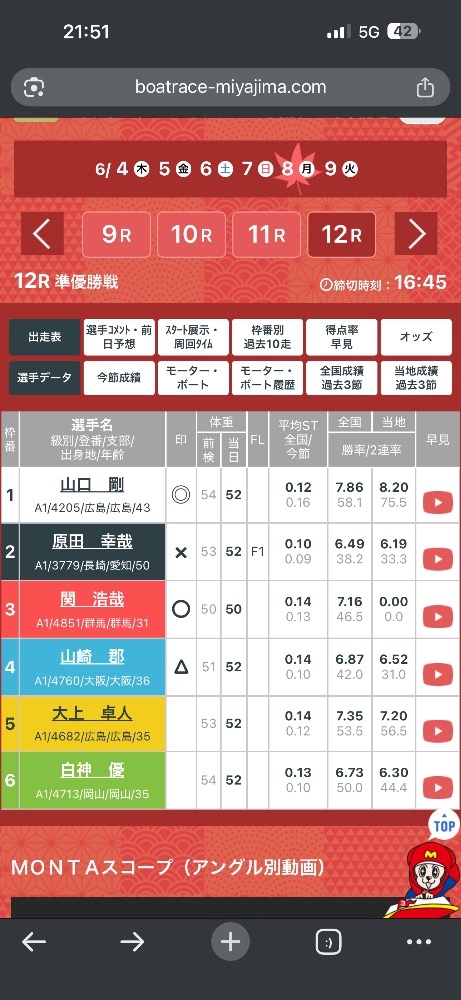Play the 早見 video for 原田 幸哉

point(437,559)
